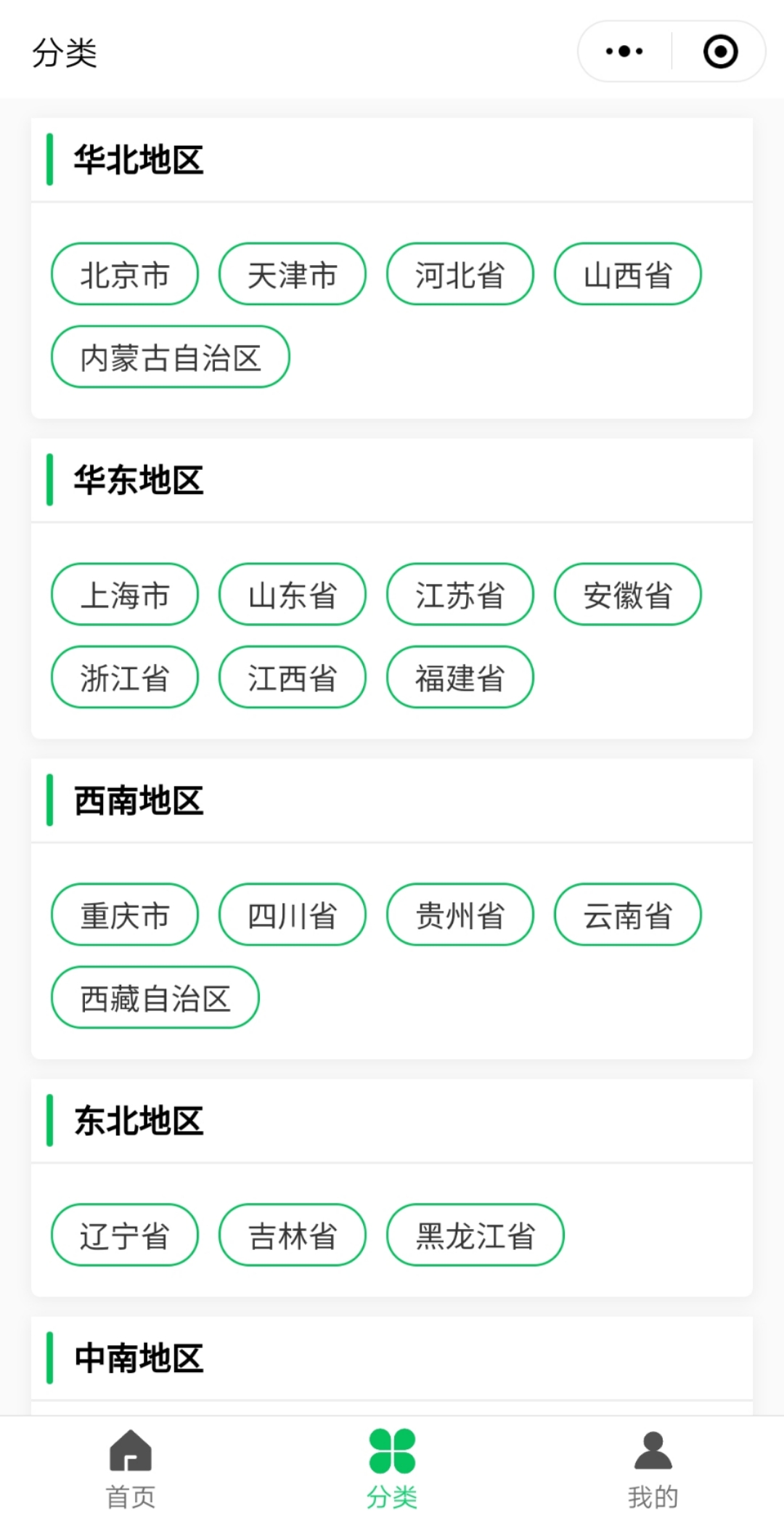Viewport: 784px width, 1521px height.
Task: Tap the 辽宁省 chip
Action: [x=125, y=1235]
